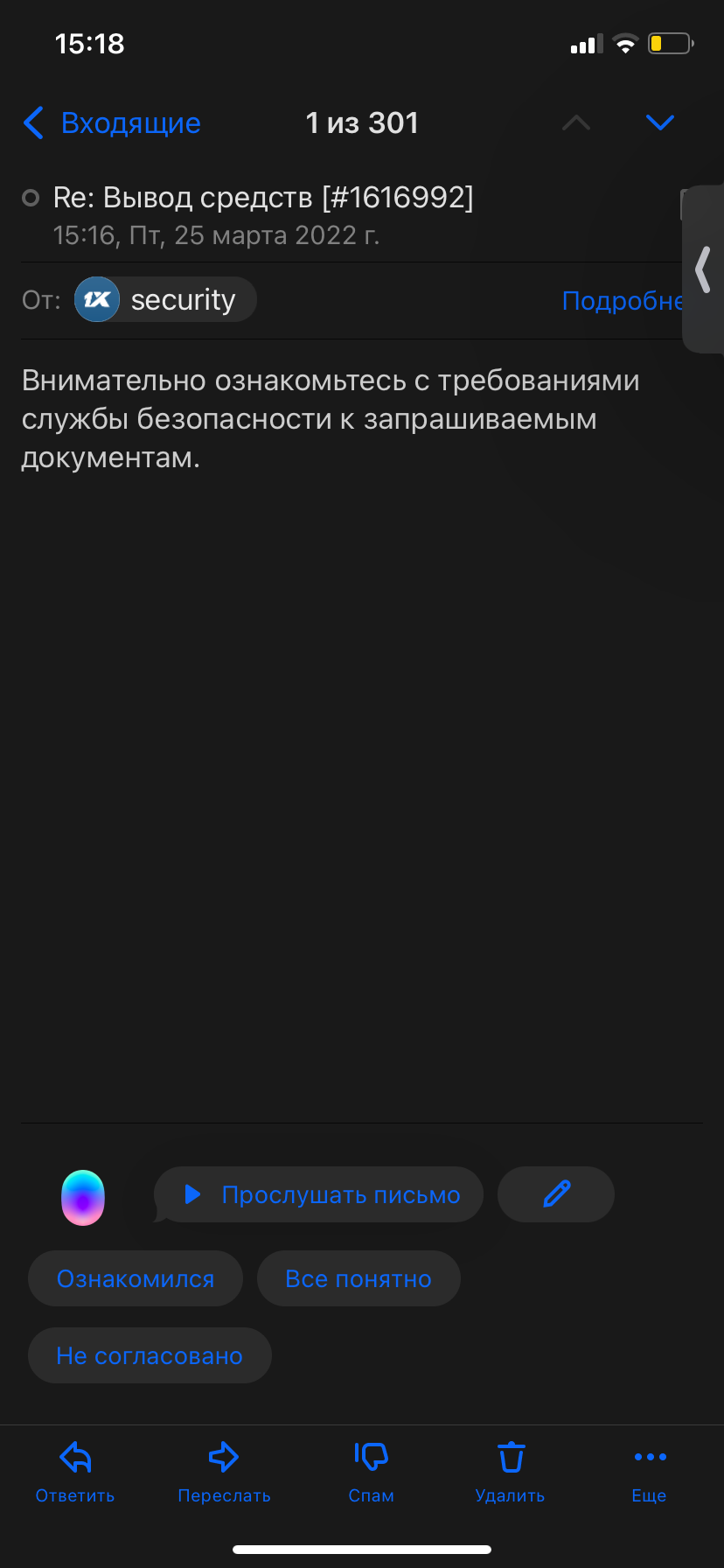Tap the pencil edit reply icon
724x1568 pixels.
(556, 1194)
